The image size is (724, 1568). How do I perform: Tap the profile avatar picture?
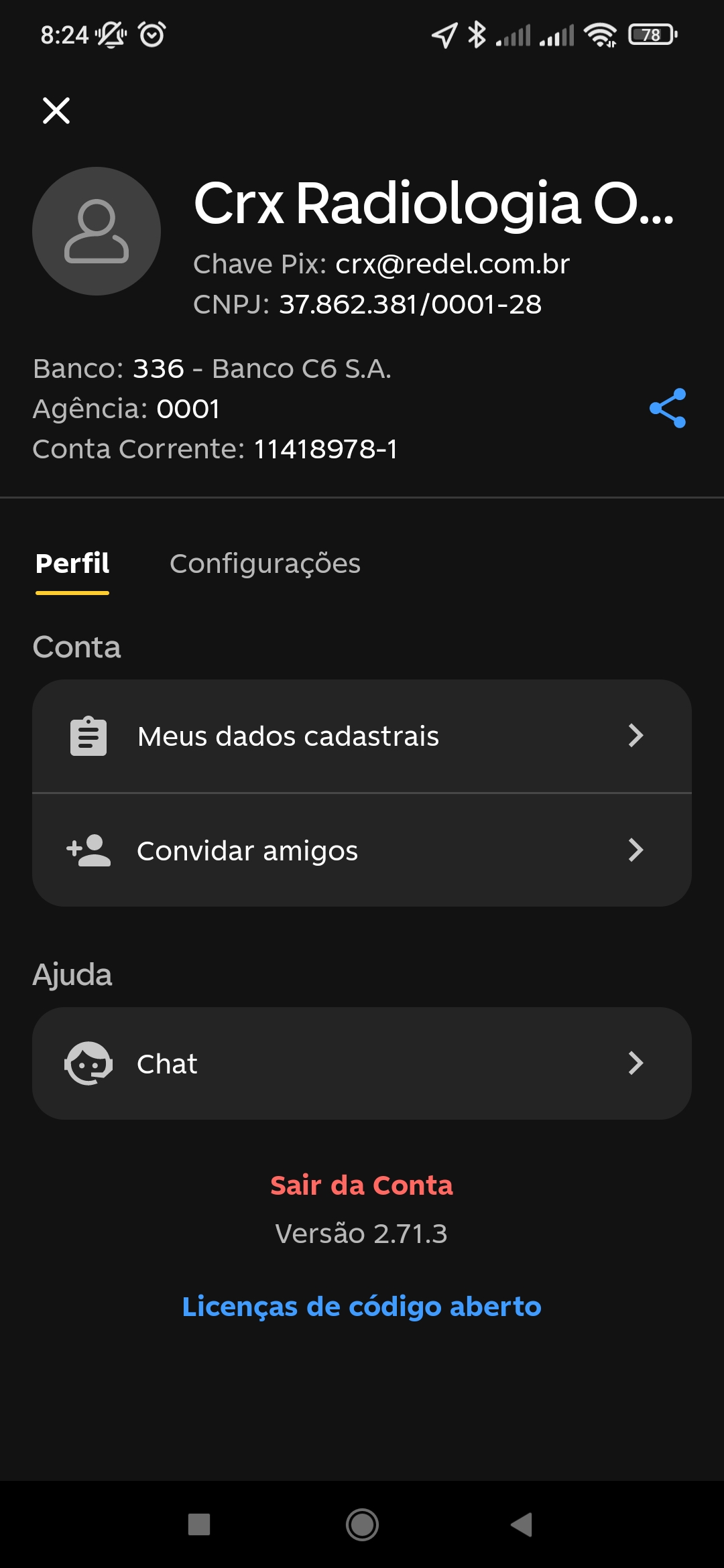[x=97, y=231]
